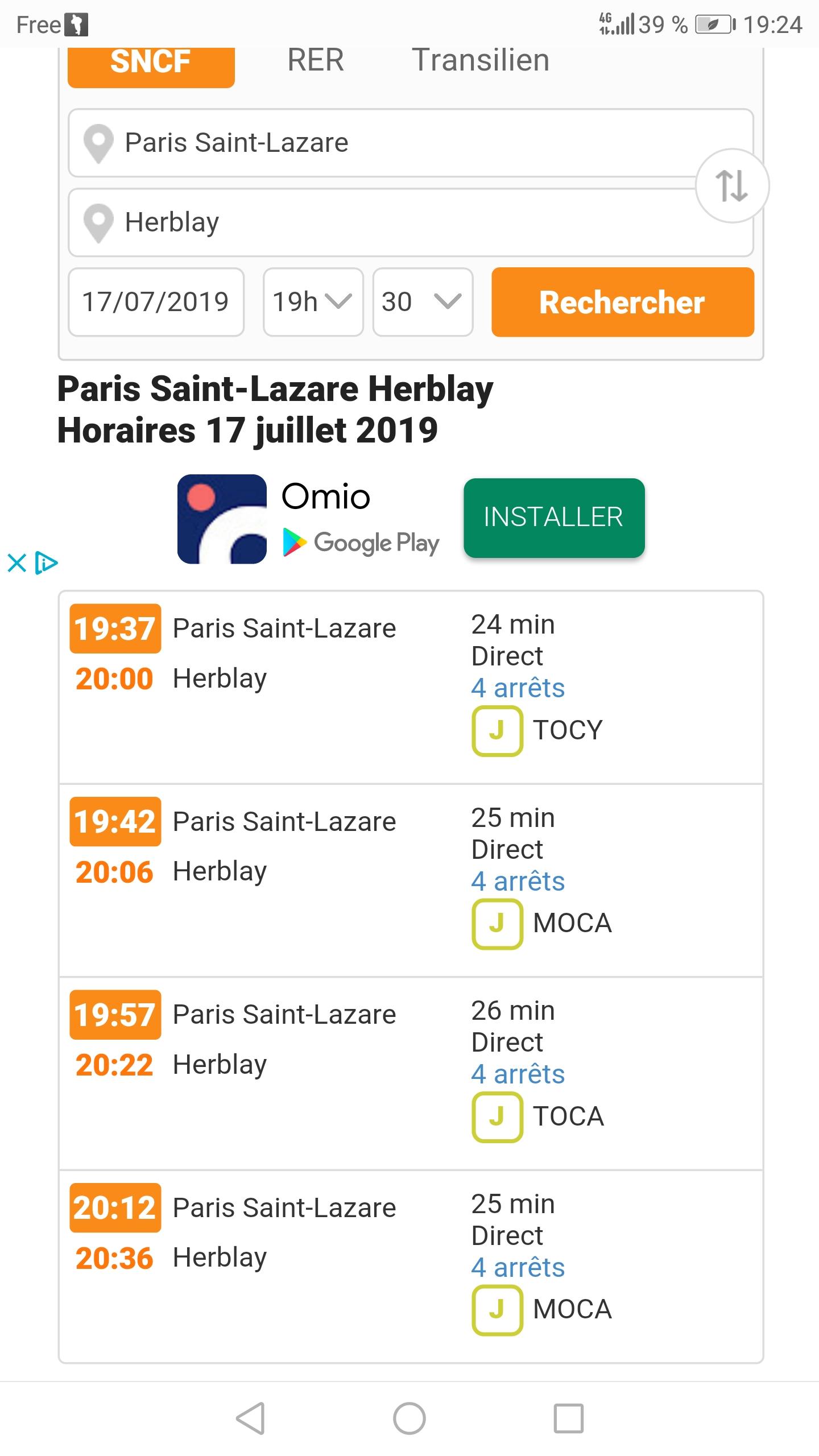Switch to the Transilien tab
The width and height of the screenshot is (819, 1456).
click(481, 60)
